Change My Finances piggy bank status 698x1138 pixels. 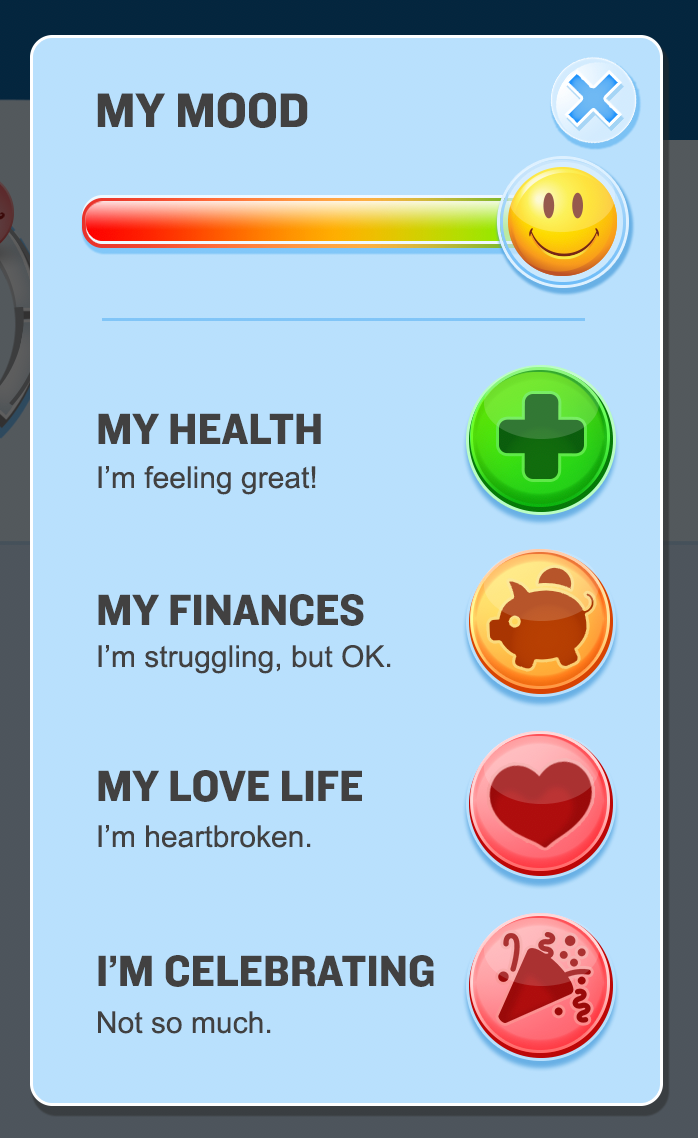click(x=541, y=622)
